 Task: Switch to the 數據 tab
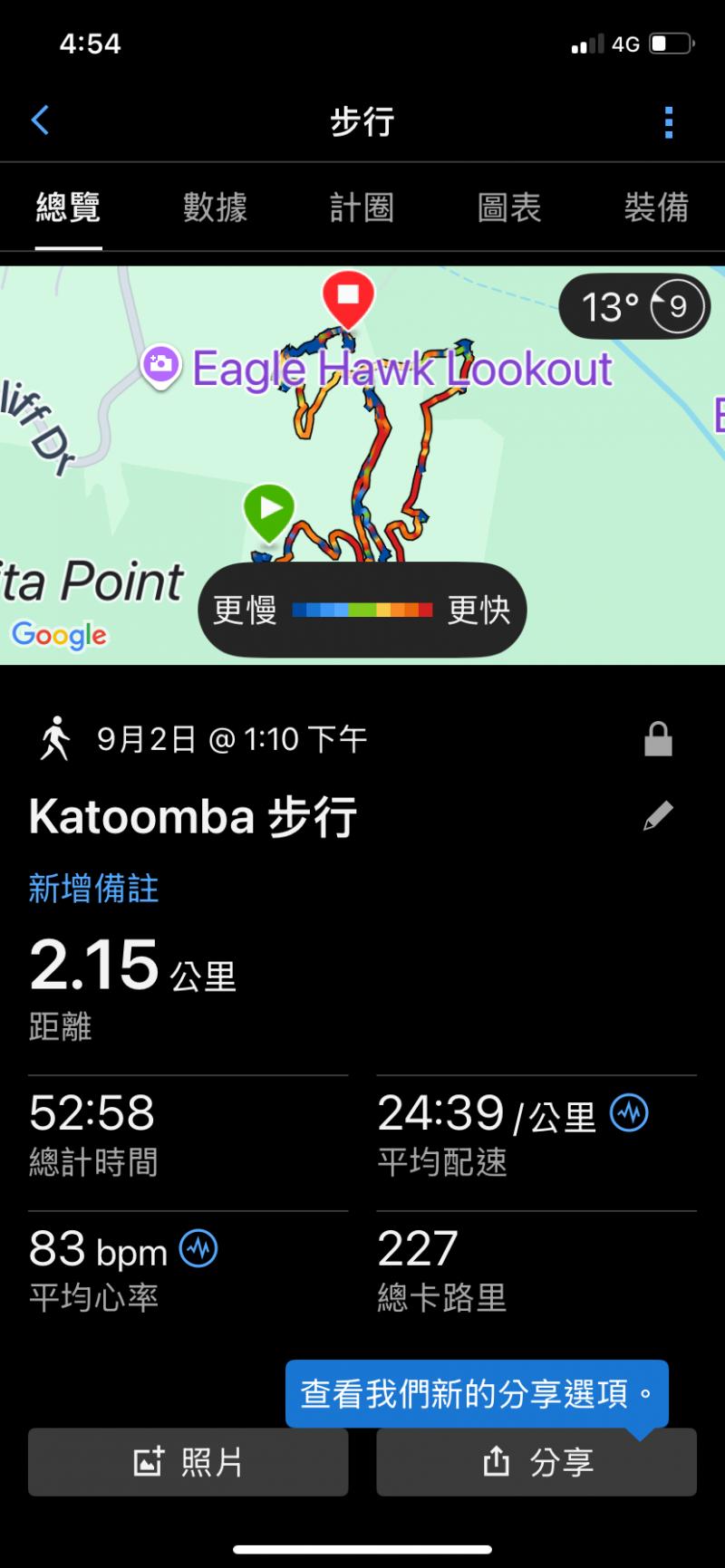pos(215,207)
